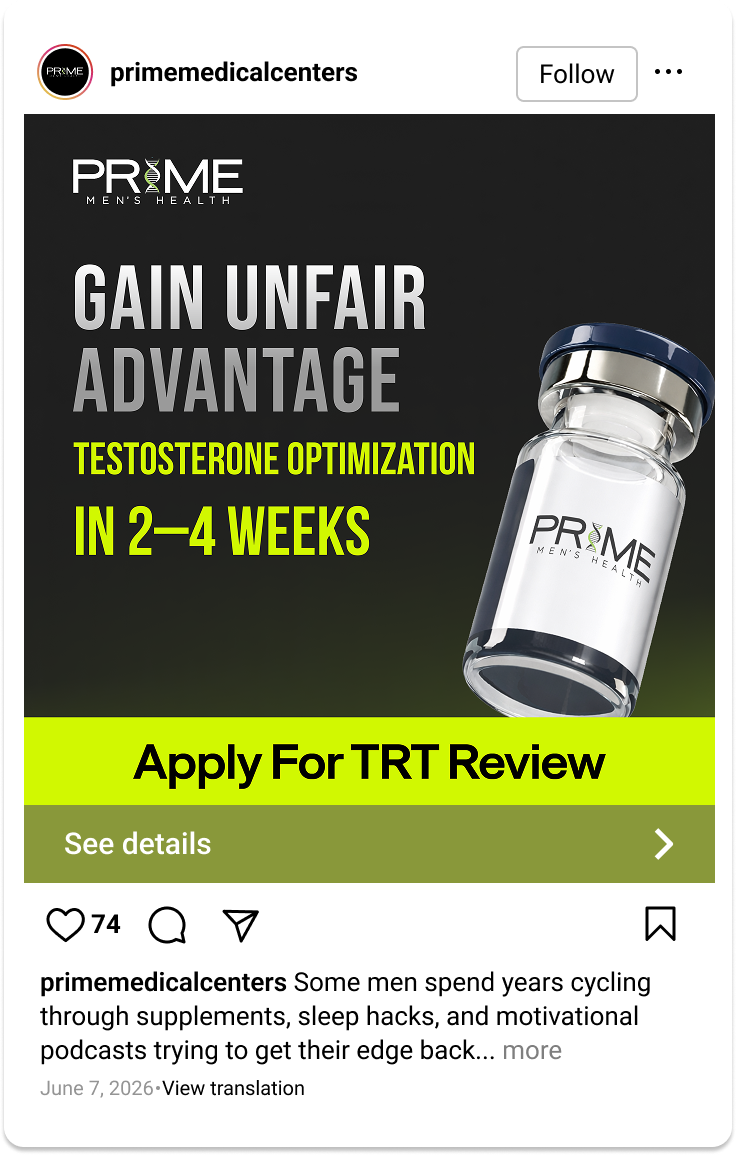Viewport: 736px width, 1155px height.
Task: Click View translation under the caption
Action: click(x=235, y=1088)
